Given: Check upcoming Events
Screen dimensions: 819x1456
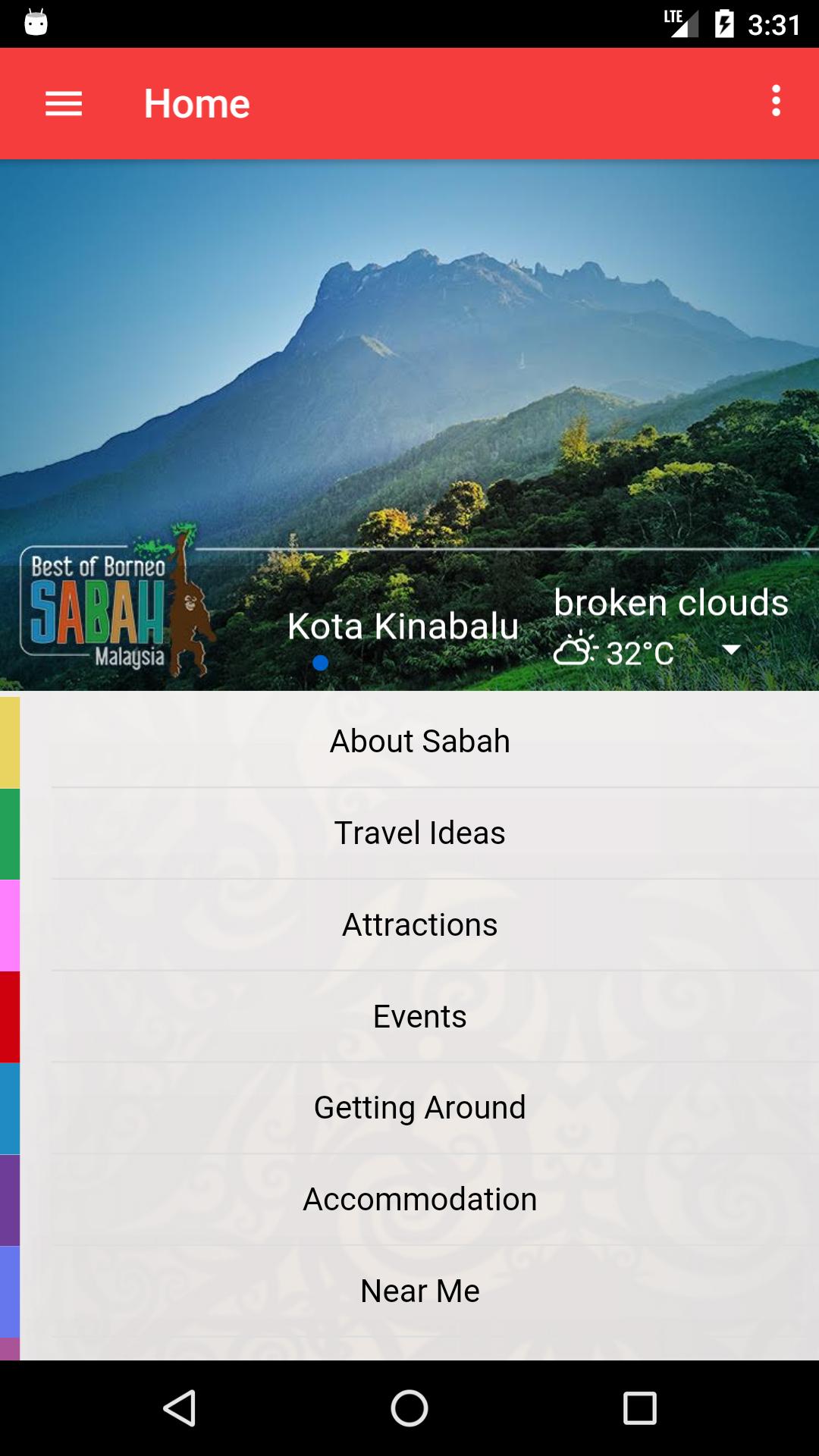Looking at the screenshot, I should click(x=420, y=1016).
